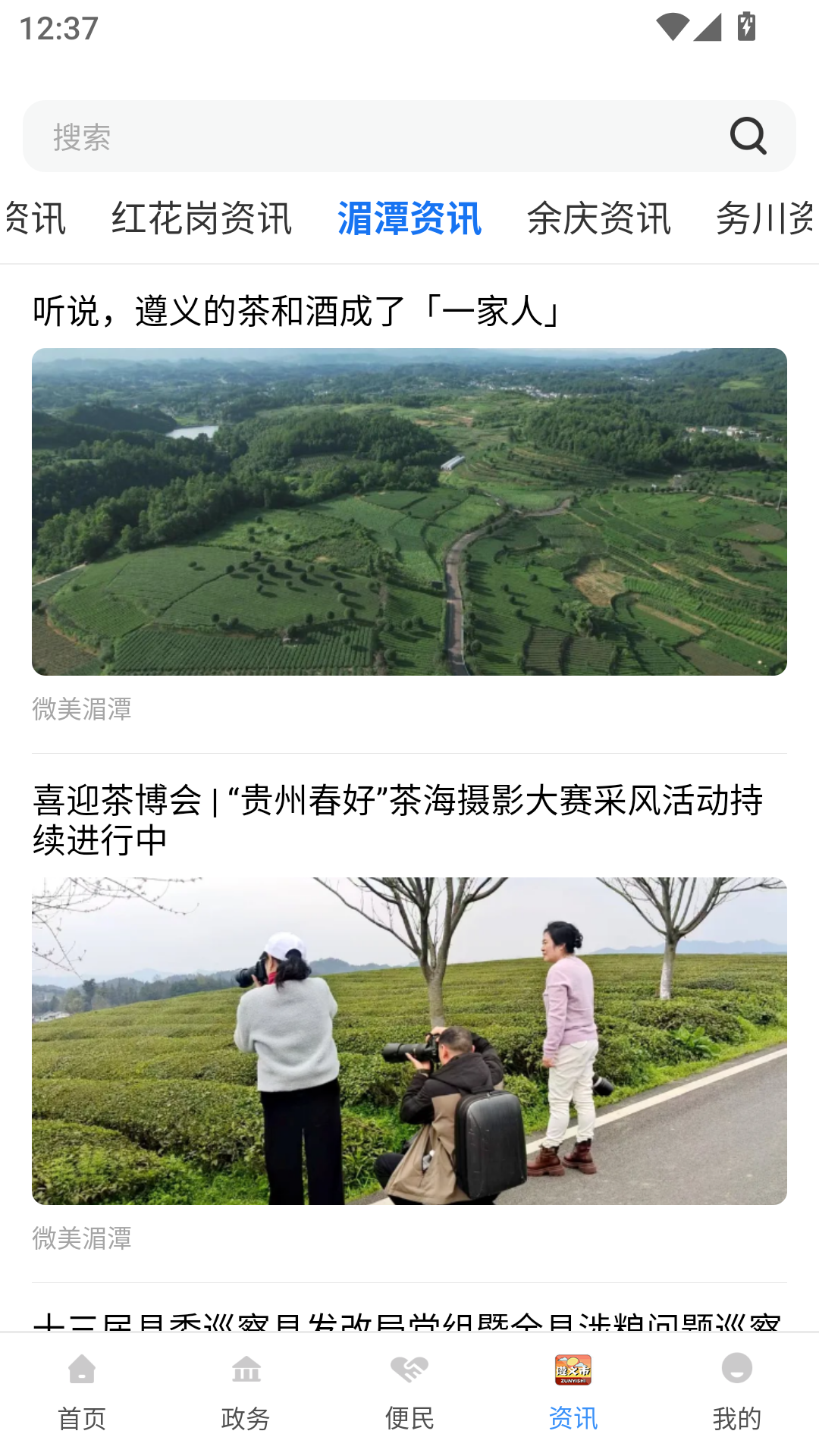Open the photographers on road thumbnail
This screenshot has width=819, height=1456.
[409, 1039]
